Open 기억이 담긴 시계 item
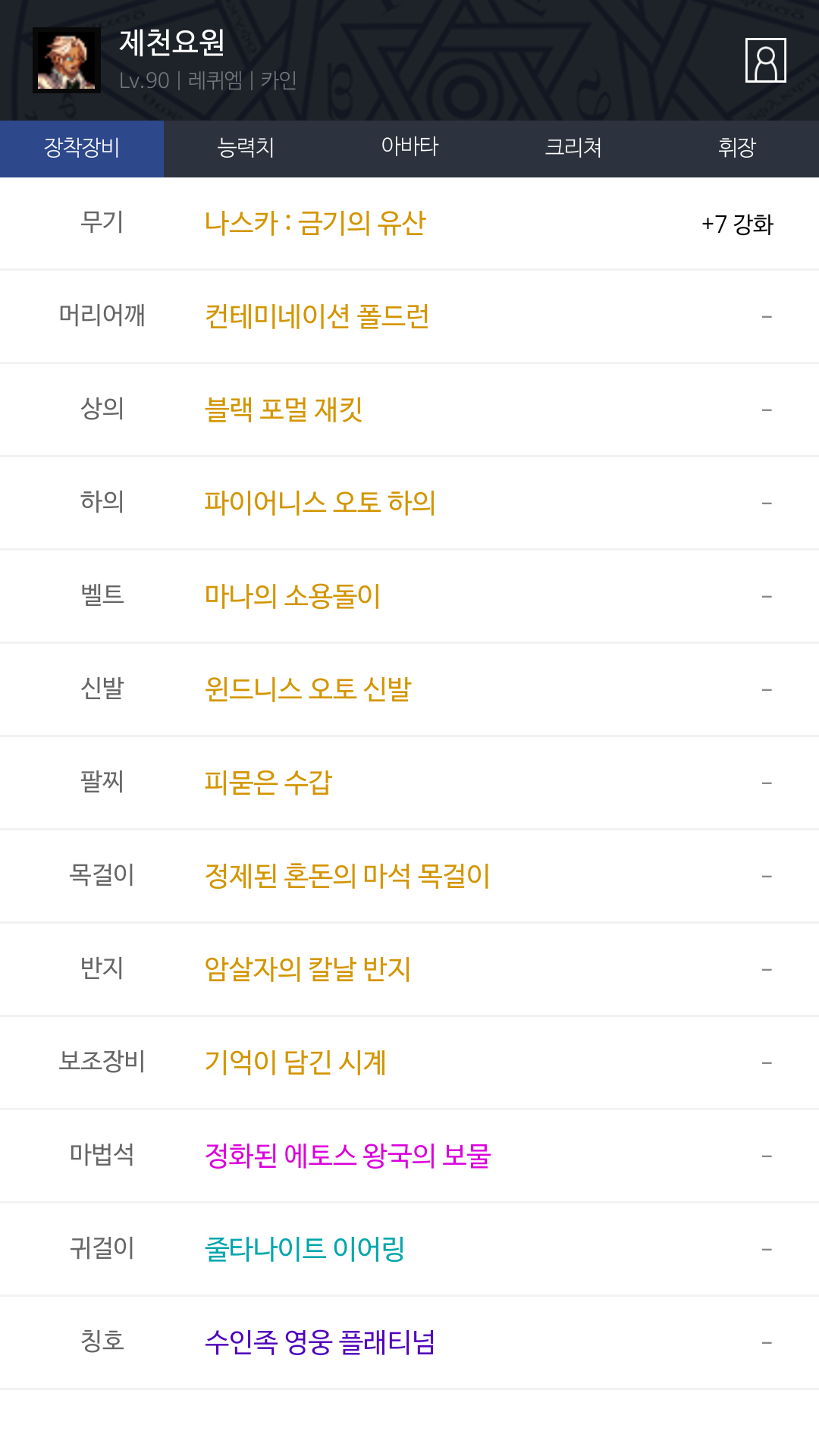This screenshot has width=819, height=1456. [296, 1062]
